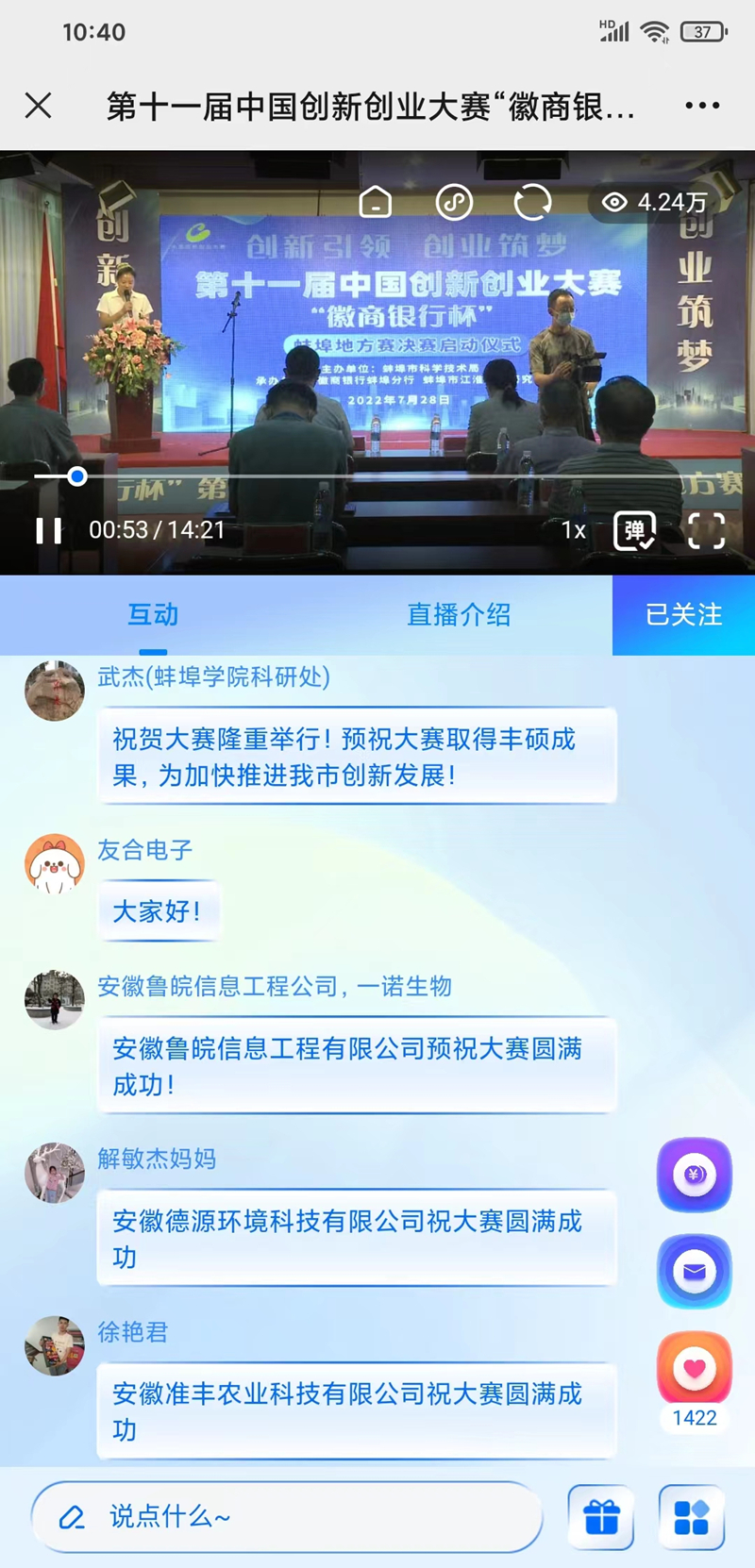The image size is (755, 1568).
Task: Select the 互动 tab
Action: point(153,615)
